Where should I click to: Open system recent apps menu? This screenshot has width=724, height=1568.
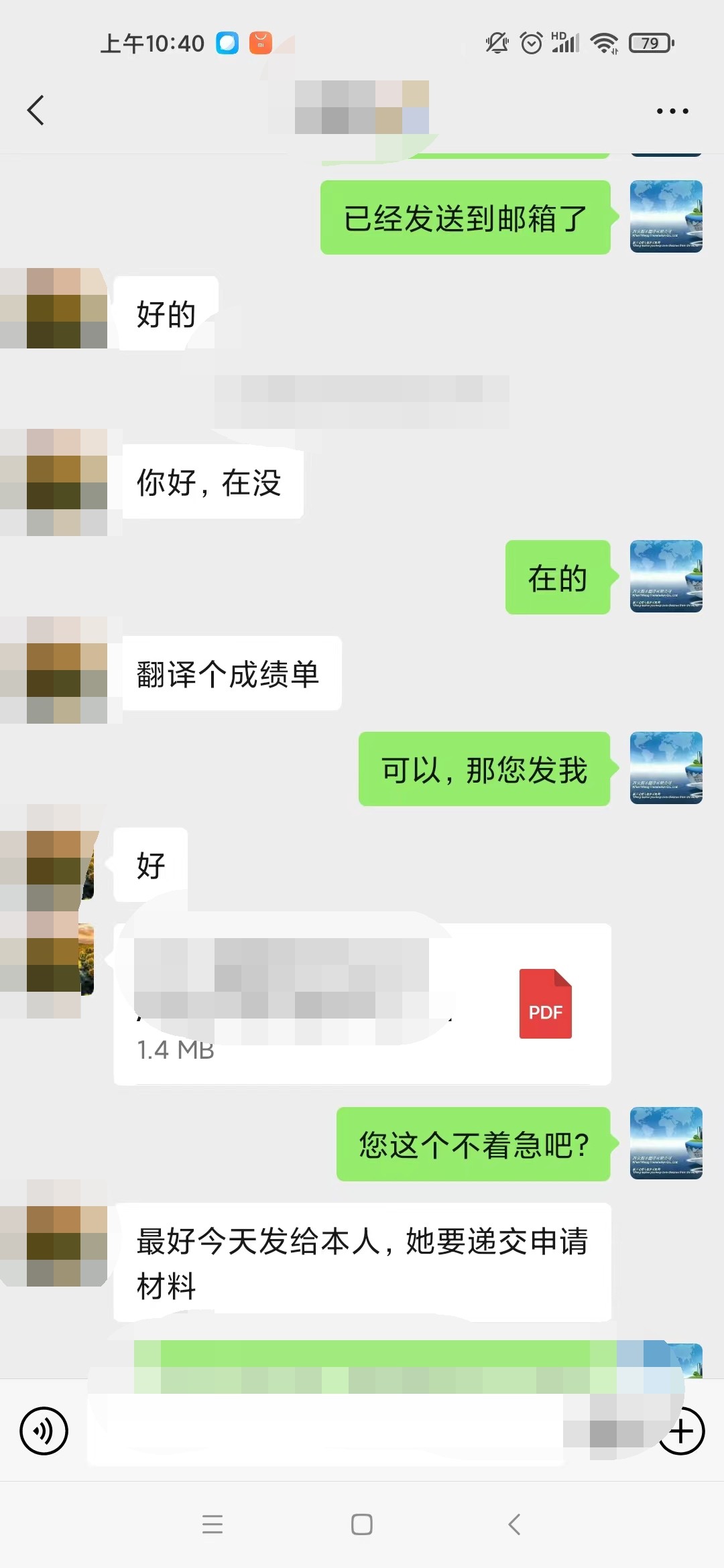coord(213,1524)
